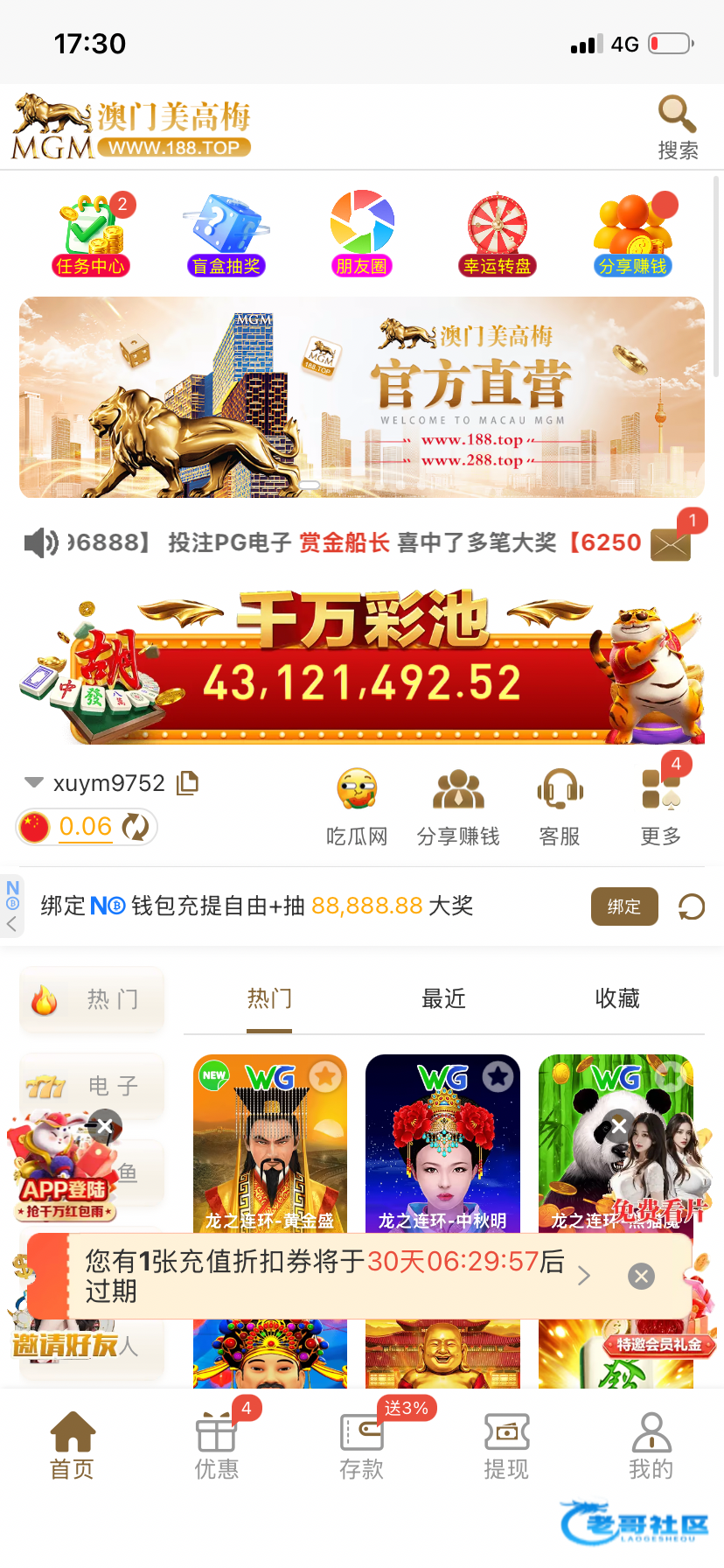Switch to the 最近 tab
The height and width of the screenshot is (1568, 724).
click(x=443, y=998)
